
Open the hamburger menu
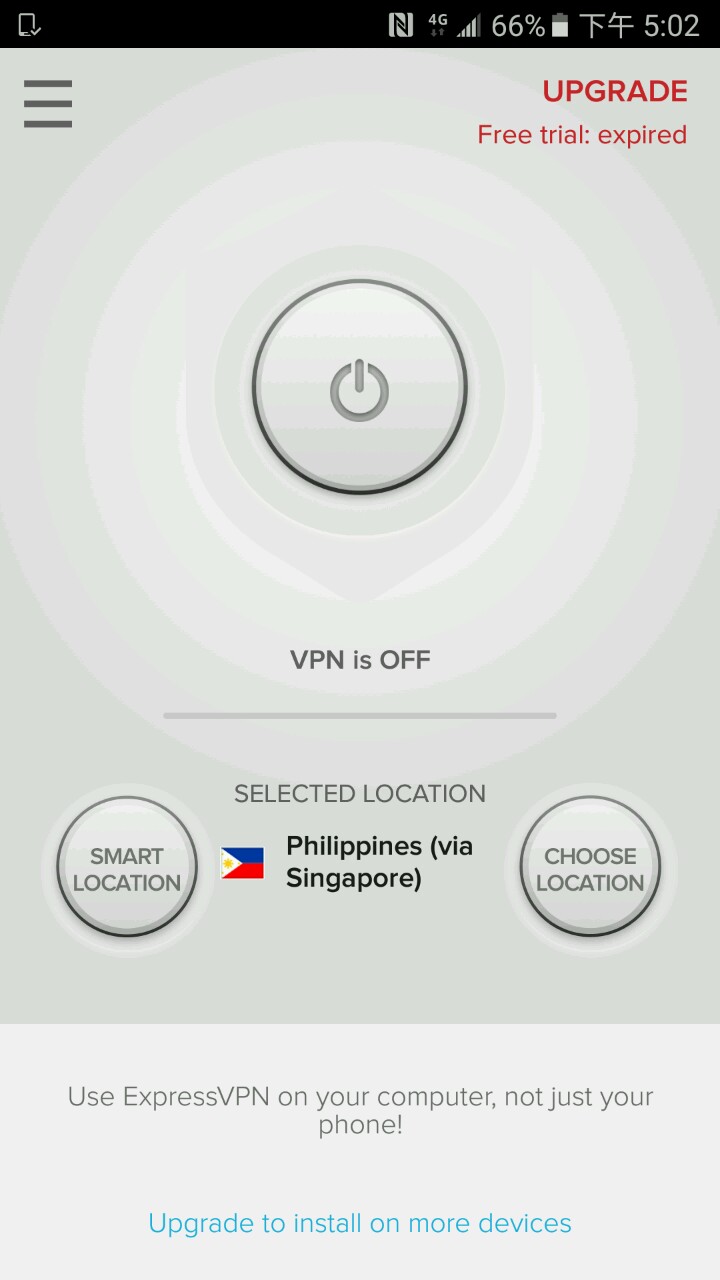coord(48,104)
